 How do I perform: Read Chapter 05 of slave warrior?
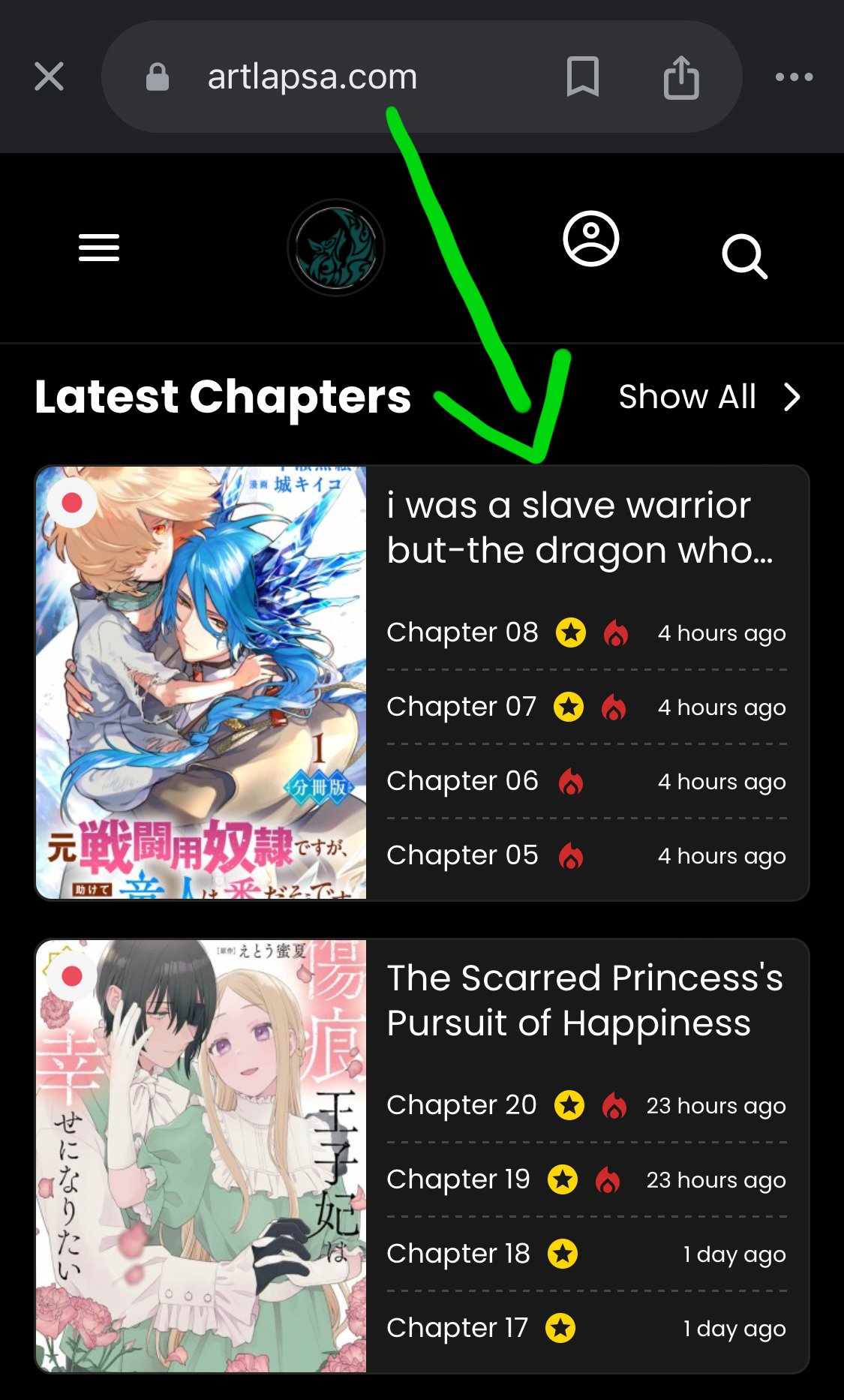(x=462, y=855)
